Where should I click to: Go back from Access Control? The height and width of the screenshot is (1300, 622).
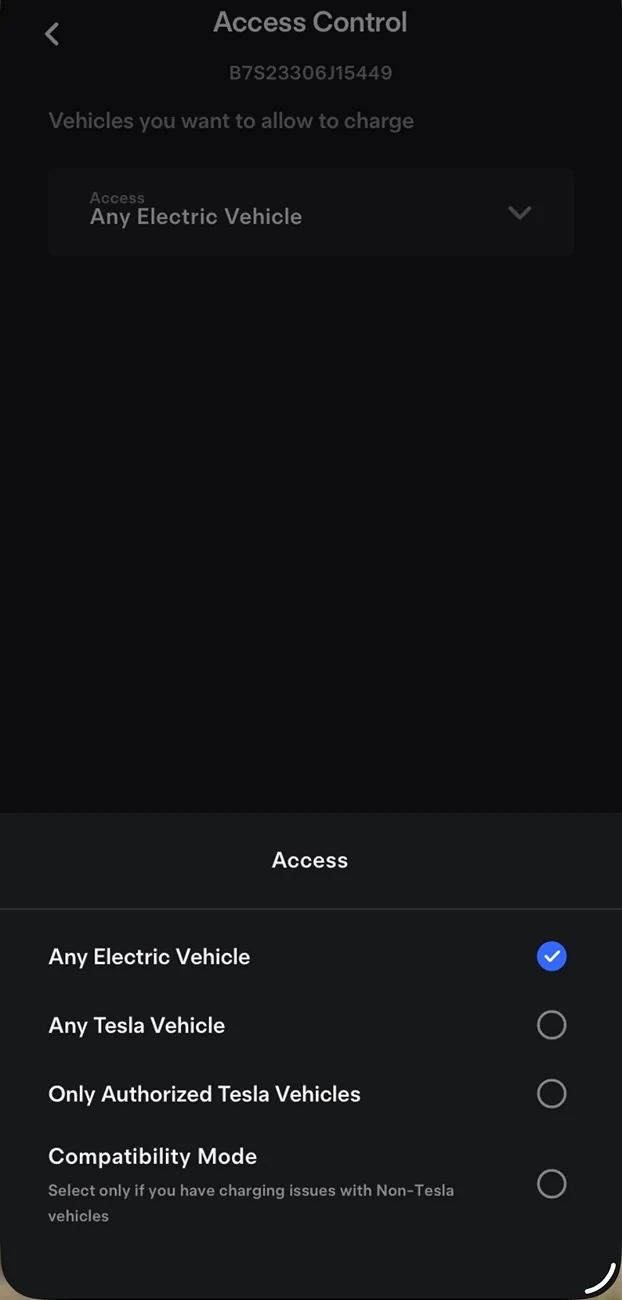click(52, 34)
